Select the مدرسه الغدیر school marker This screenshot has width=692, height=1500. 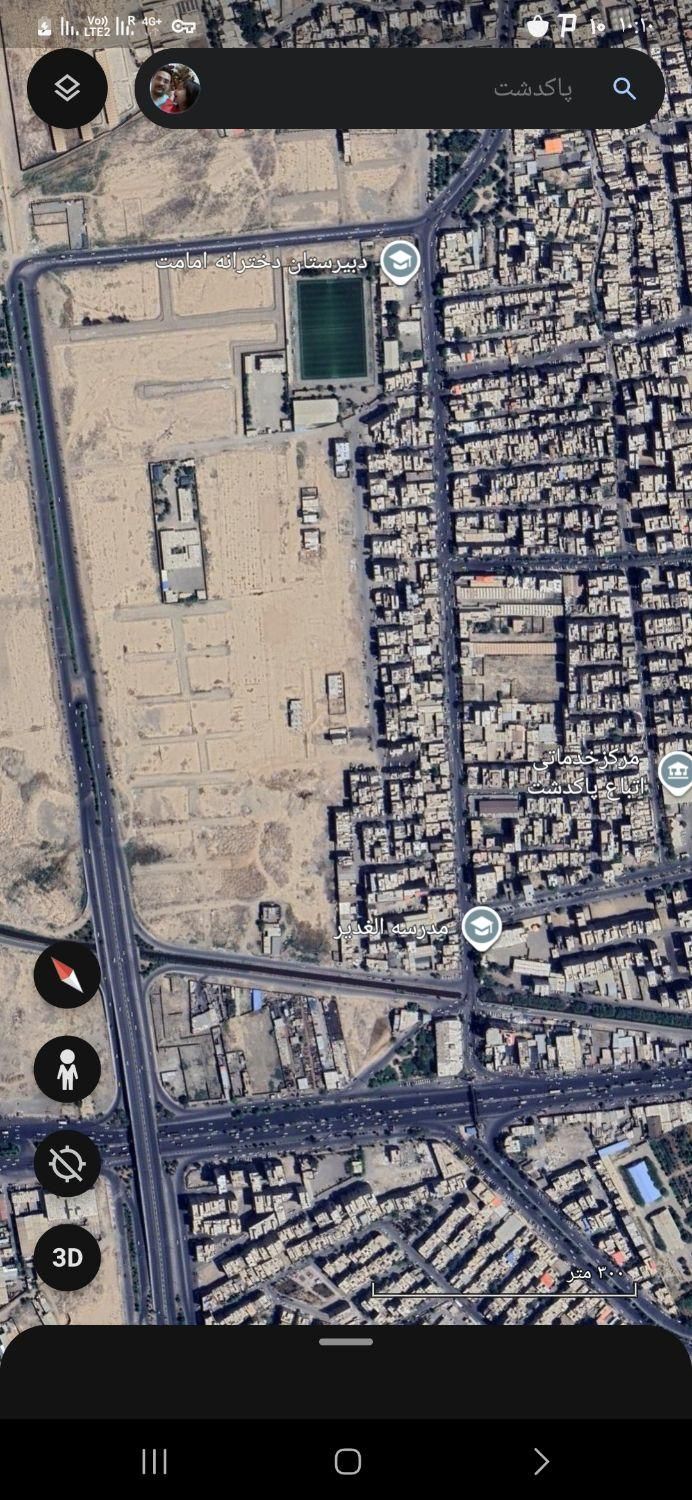pos(481,927)
